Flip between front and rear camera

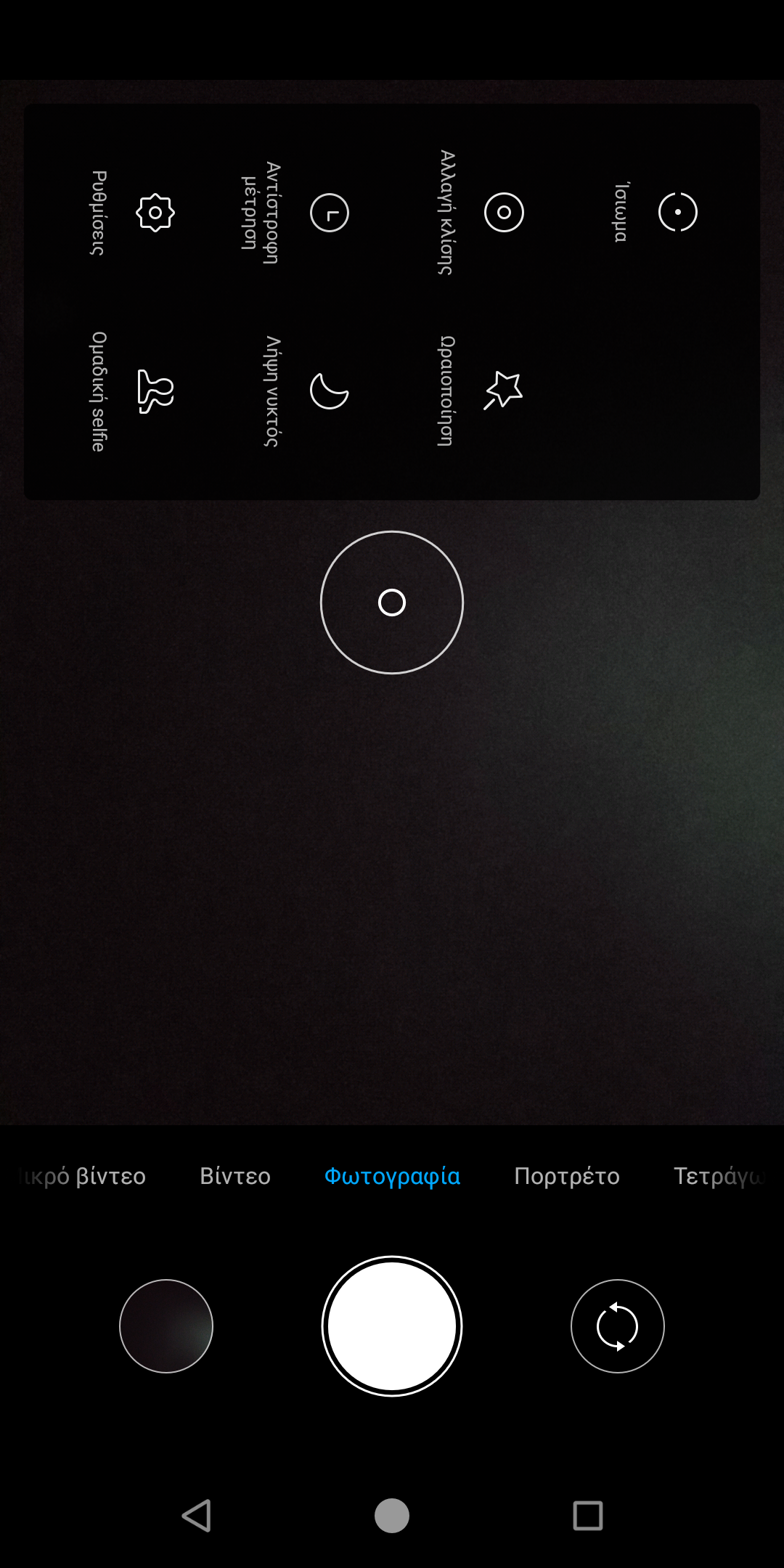[x=618, y=1326]
